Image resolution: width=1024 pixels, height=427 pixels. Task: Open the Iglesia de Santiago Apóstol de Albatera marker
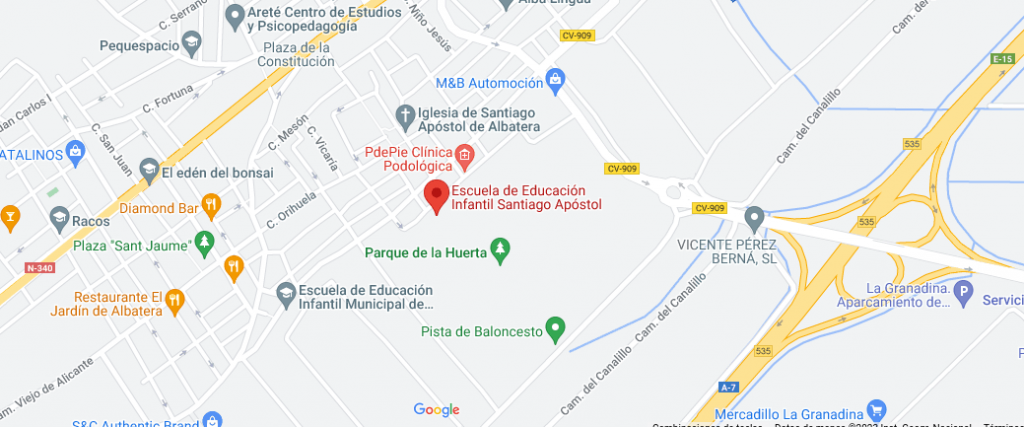pos(405,118)
